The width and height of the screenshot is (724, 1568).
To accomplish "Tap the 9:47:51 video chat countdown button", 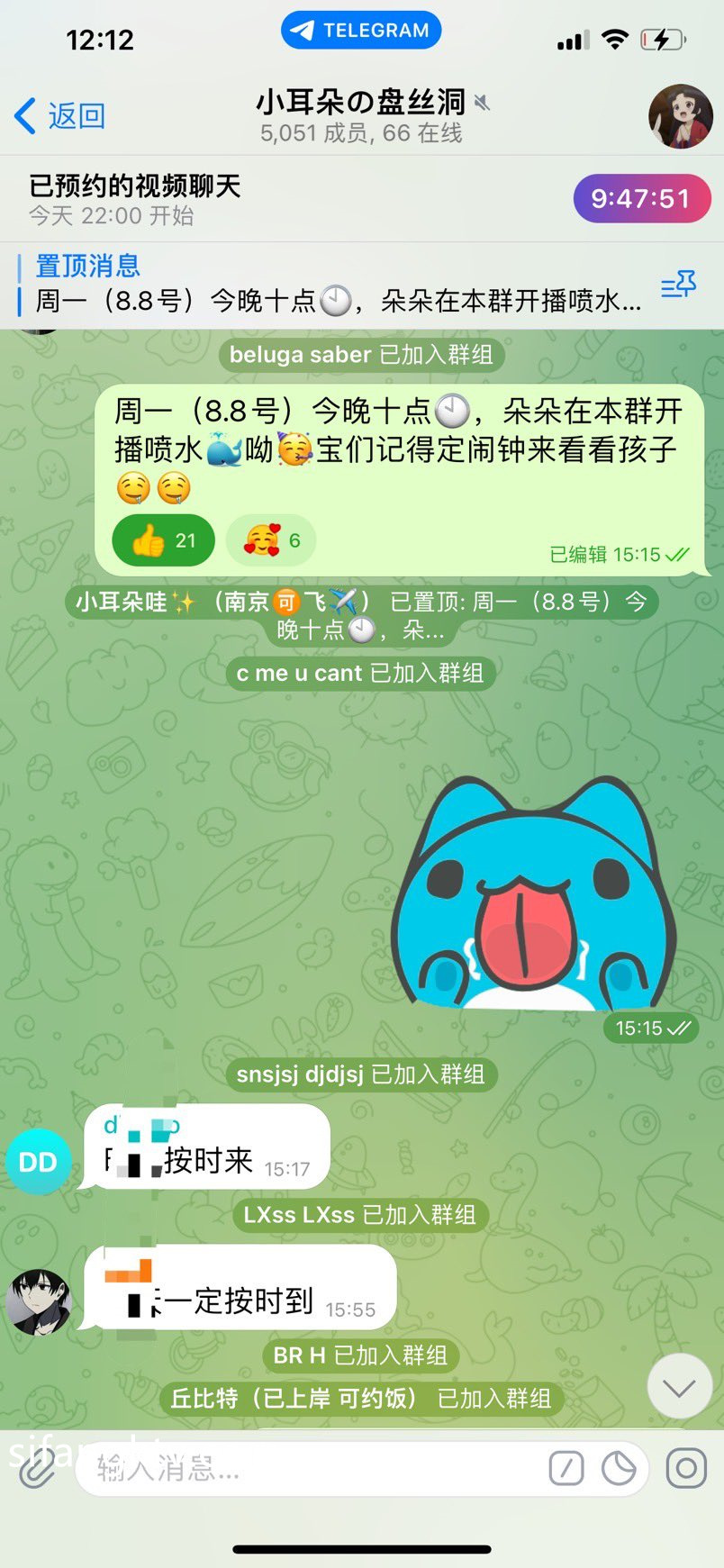I will pyautogui.click(x=641, y=198).
